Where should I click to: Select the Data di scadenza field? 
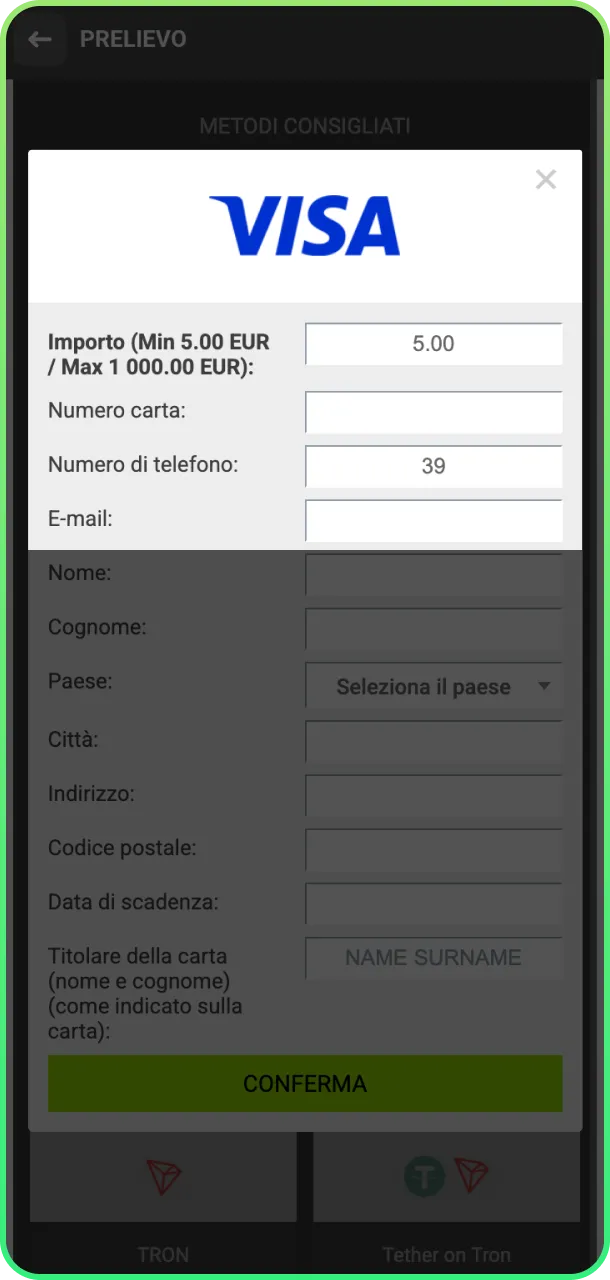(433, 903)
